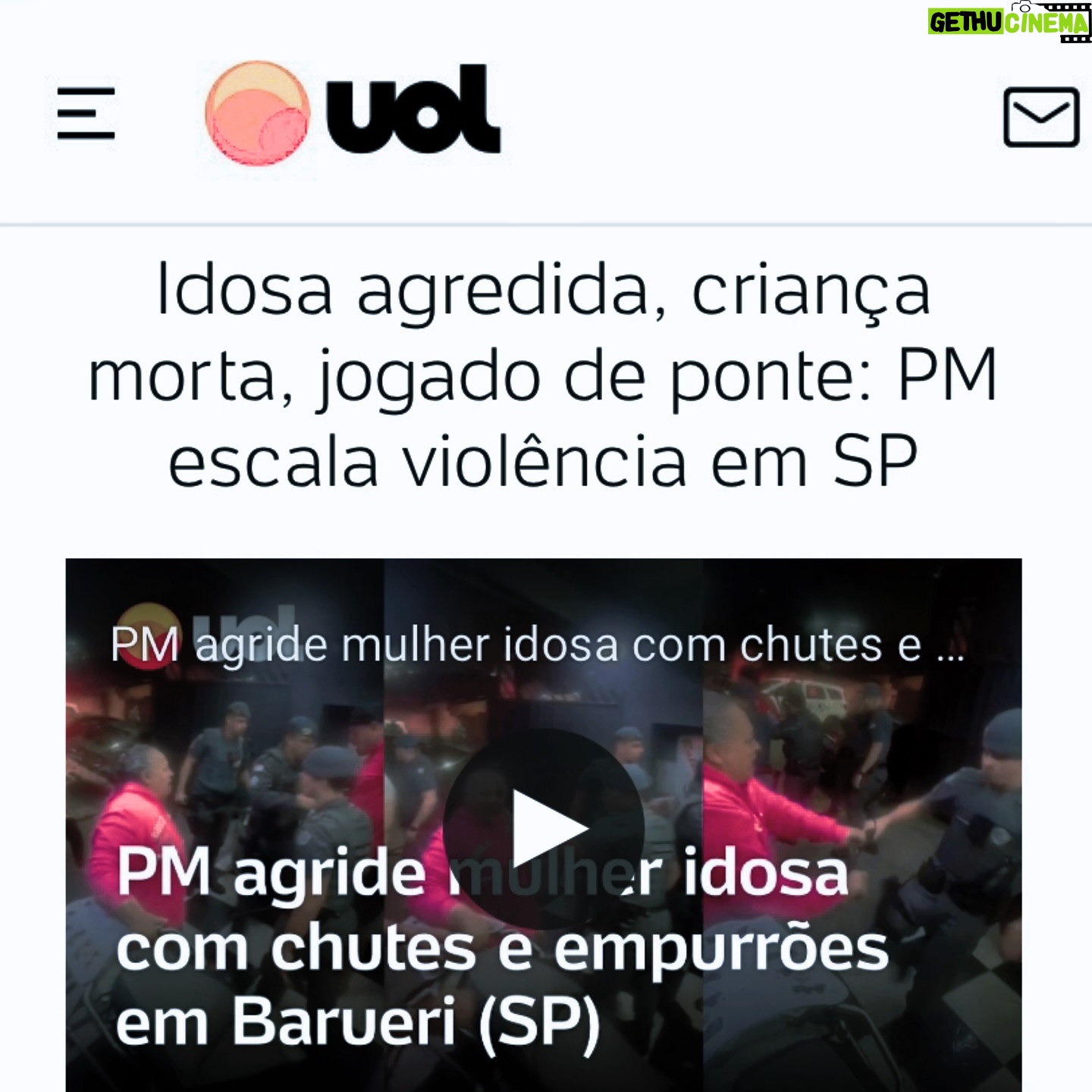Play the video about Barueri
This screenshot has width=1092, height=1092.
click(544, 829)
